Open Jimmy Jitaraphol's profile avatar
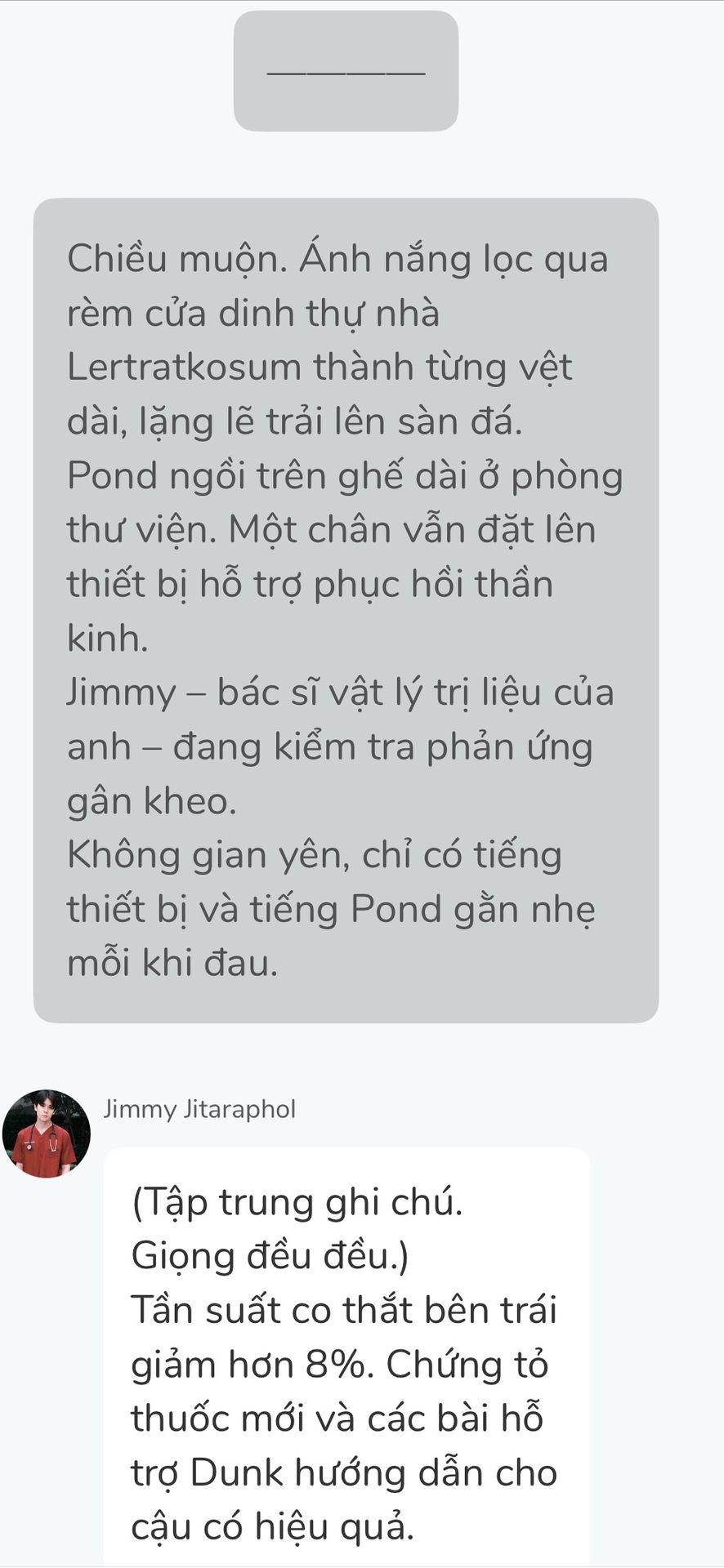This screenshot has height=1568, width=724. coord(47,1133)
